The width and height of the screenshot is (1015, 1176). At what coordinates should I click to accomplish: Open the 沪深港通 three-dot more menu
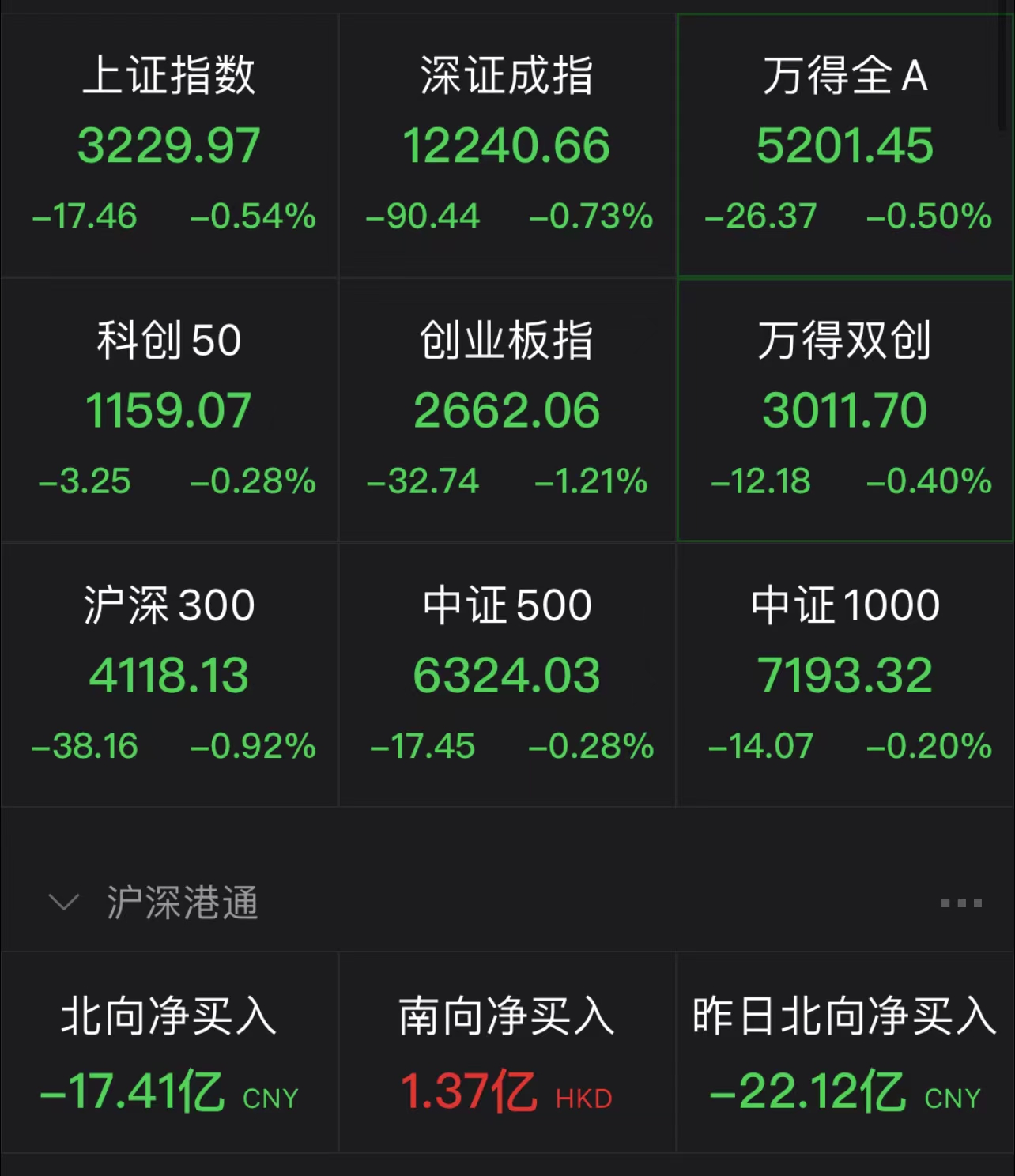tap(961, 903)
